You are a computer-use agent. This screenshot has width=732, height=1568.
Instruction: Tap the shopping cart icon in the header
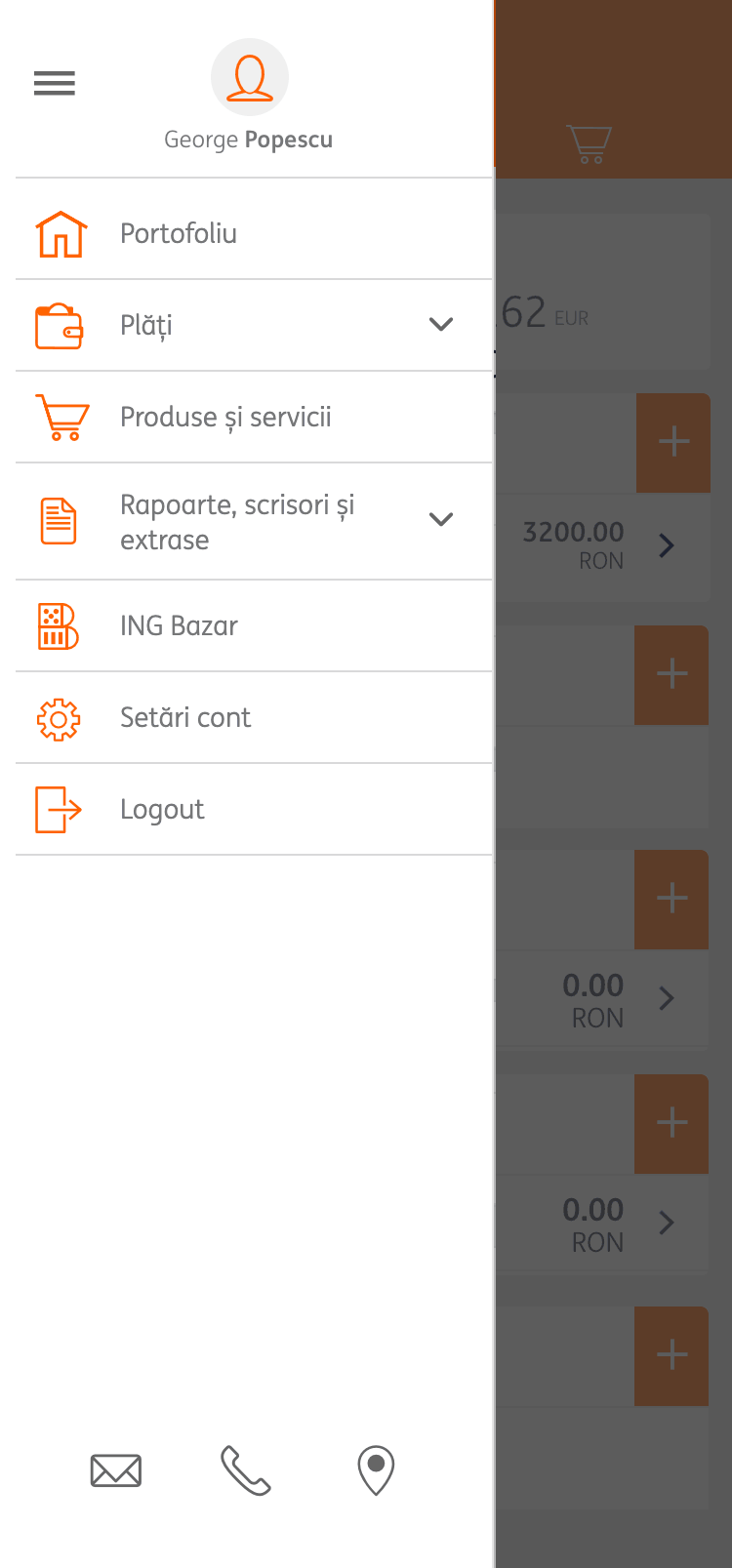[x=590, y=144]
